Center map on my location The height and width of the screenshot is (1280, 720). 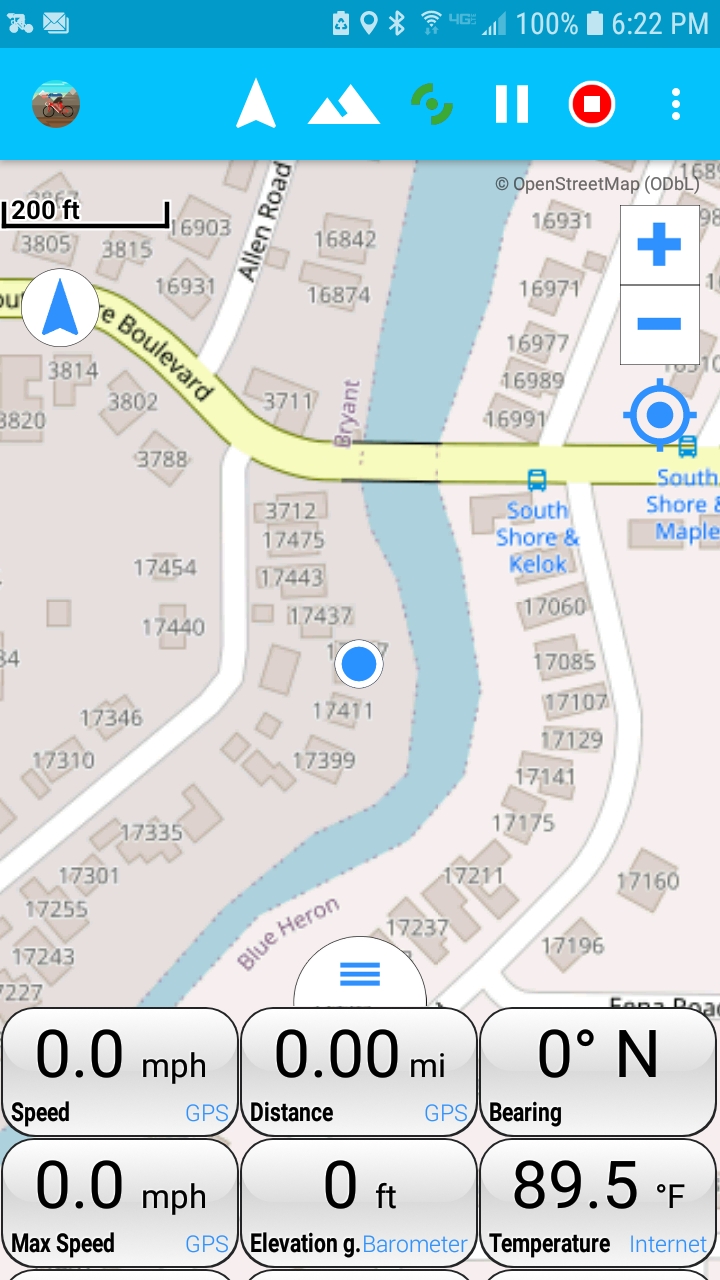click(659, 413)
